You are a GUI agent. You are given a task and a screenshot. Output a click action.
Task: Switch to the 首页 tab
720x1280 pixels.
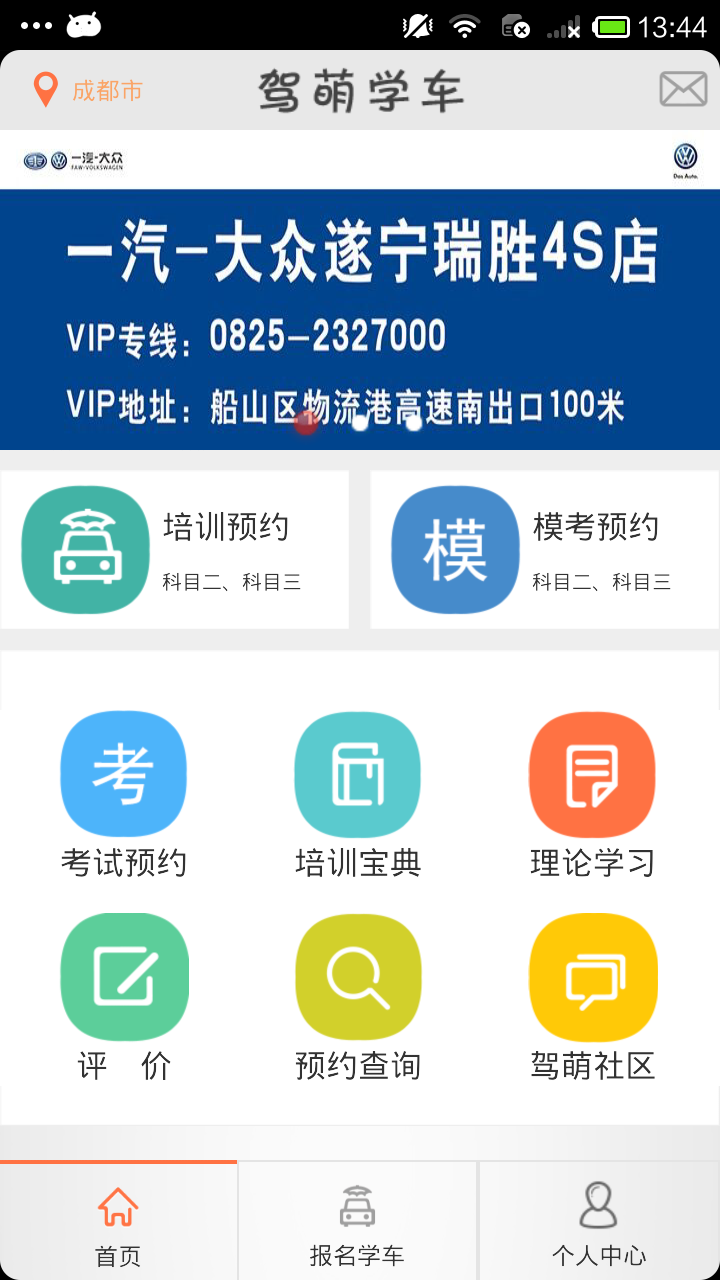pos(118,1222)
